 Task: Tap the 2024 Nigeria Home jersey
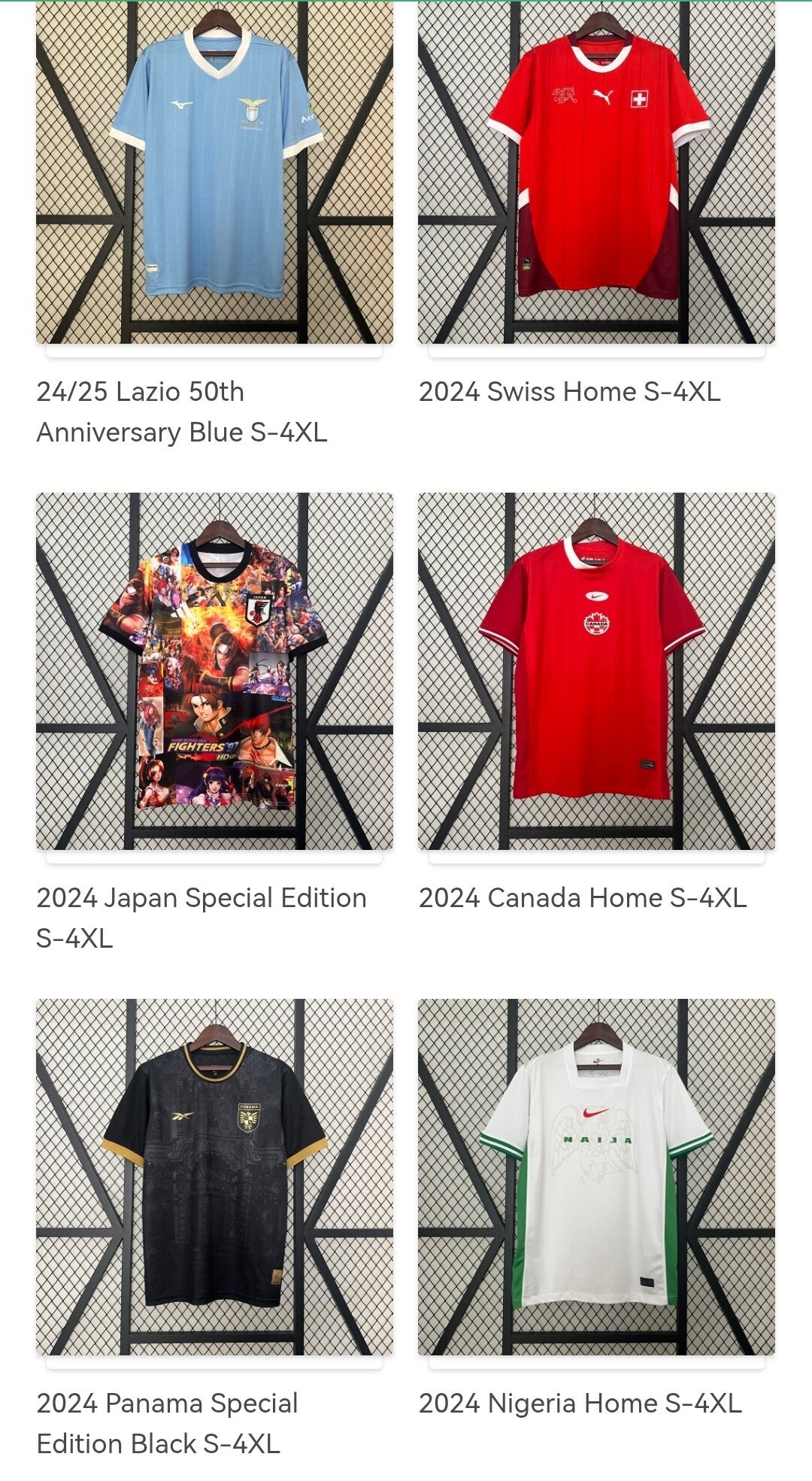(x=596, y=1177)
